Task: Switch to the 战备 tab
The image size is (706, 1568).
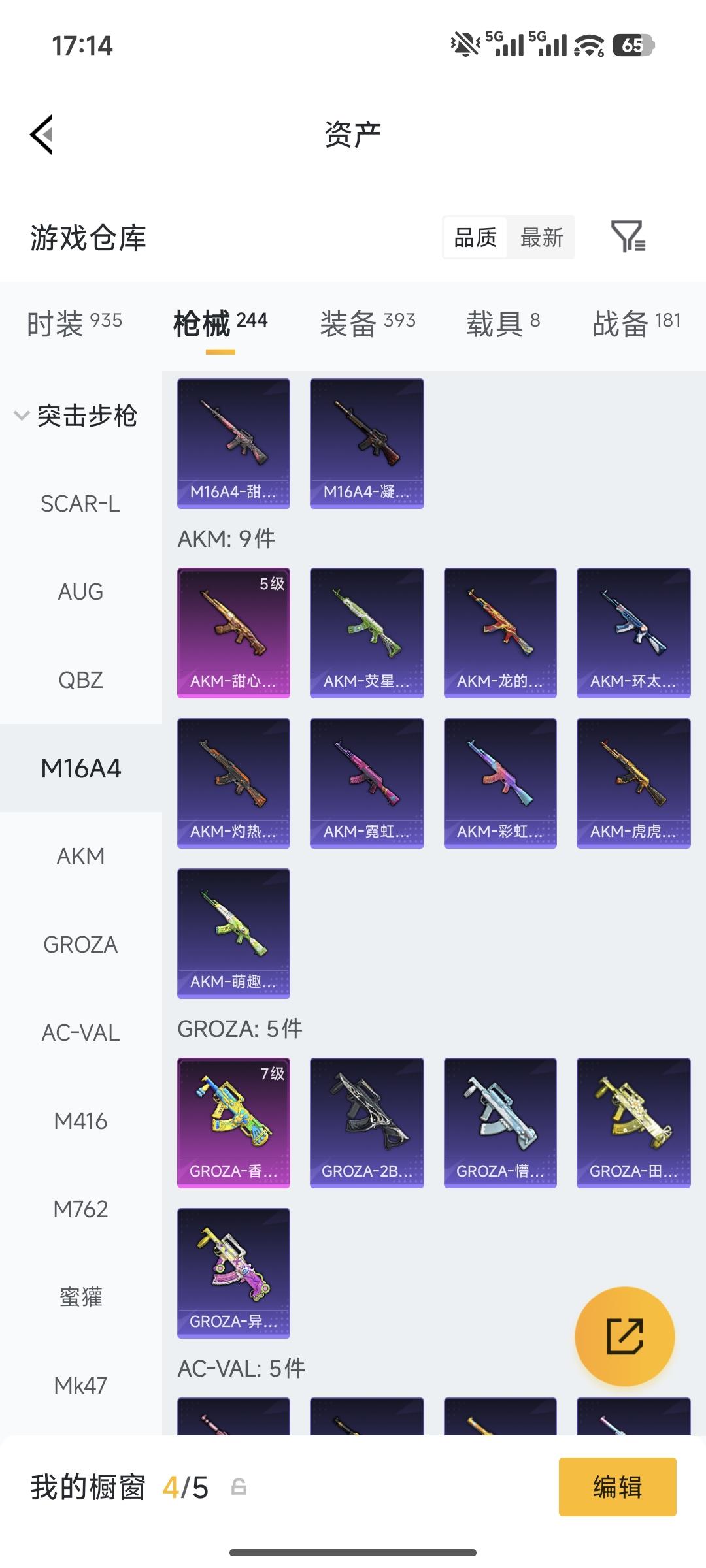Action: (636, 323)
